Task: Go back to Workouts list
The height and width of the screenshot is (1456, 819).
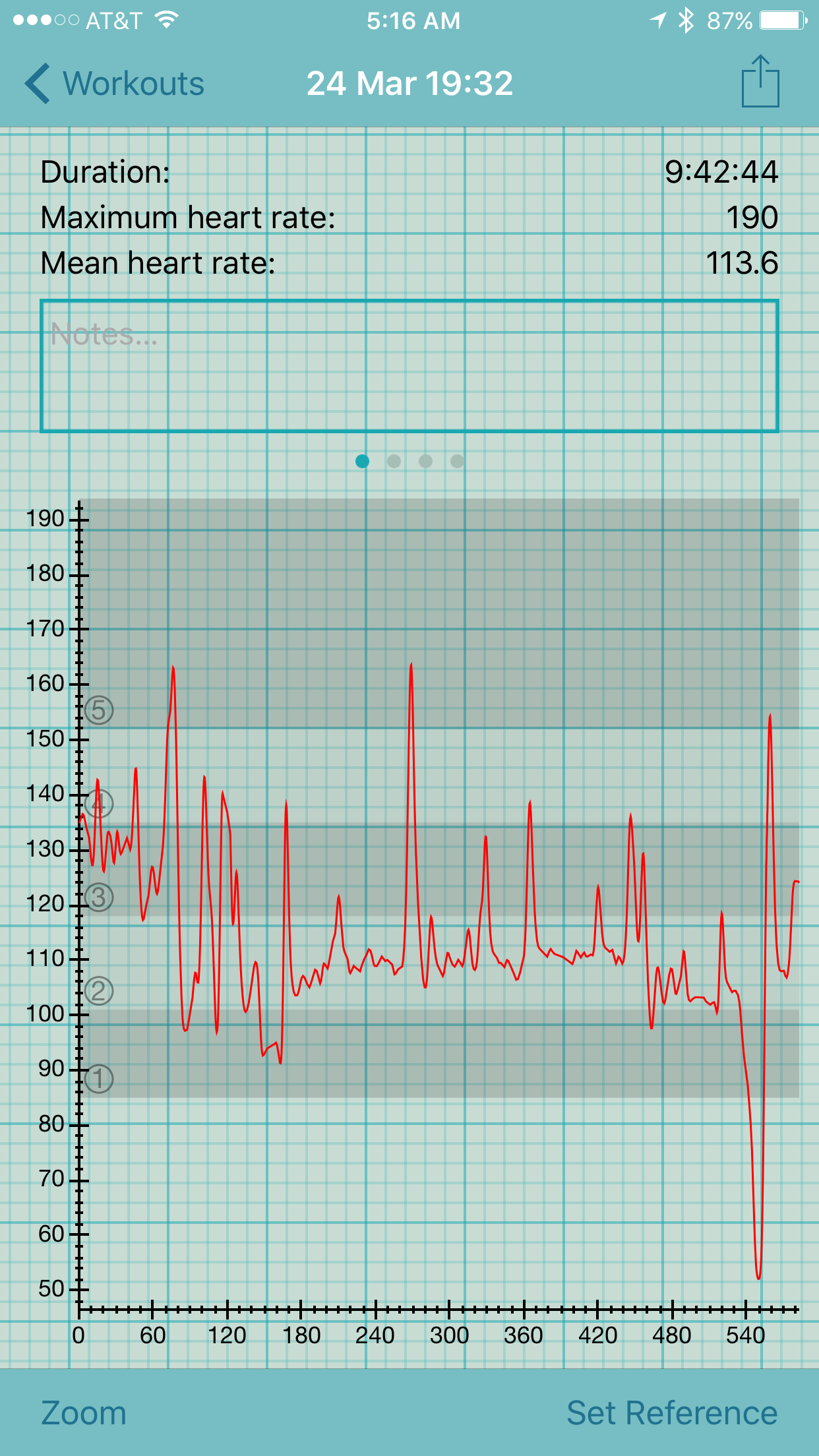Action: coord(115,84)
